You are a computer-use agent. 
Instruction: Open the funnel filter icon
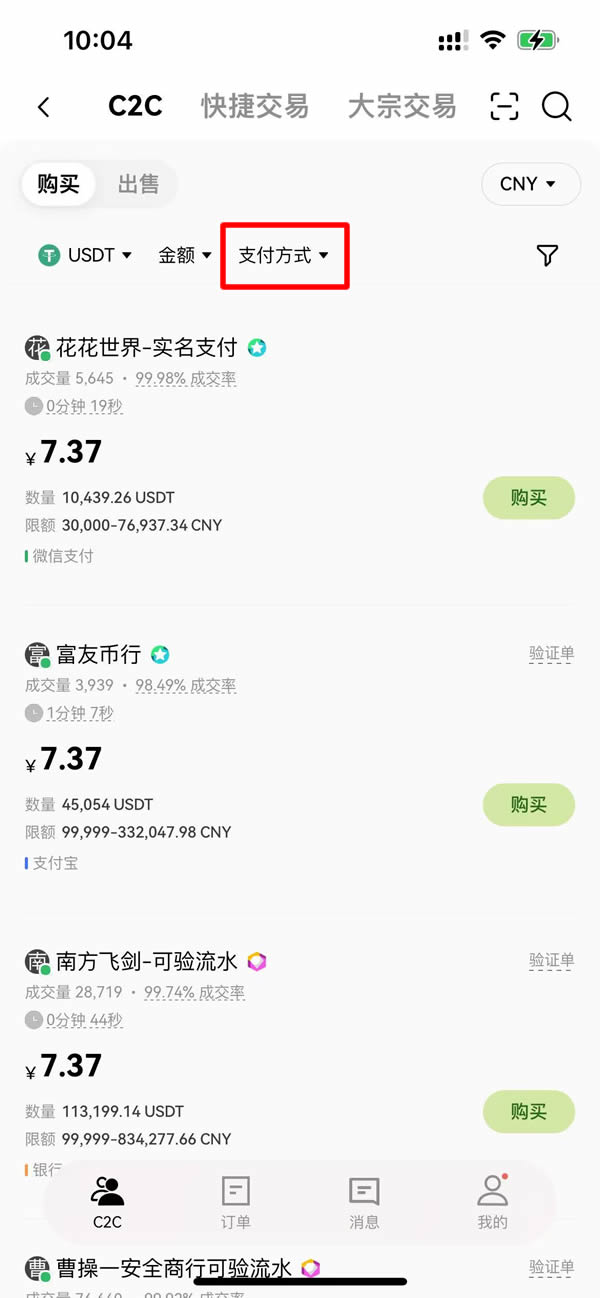[547, 255]
